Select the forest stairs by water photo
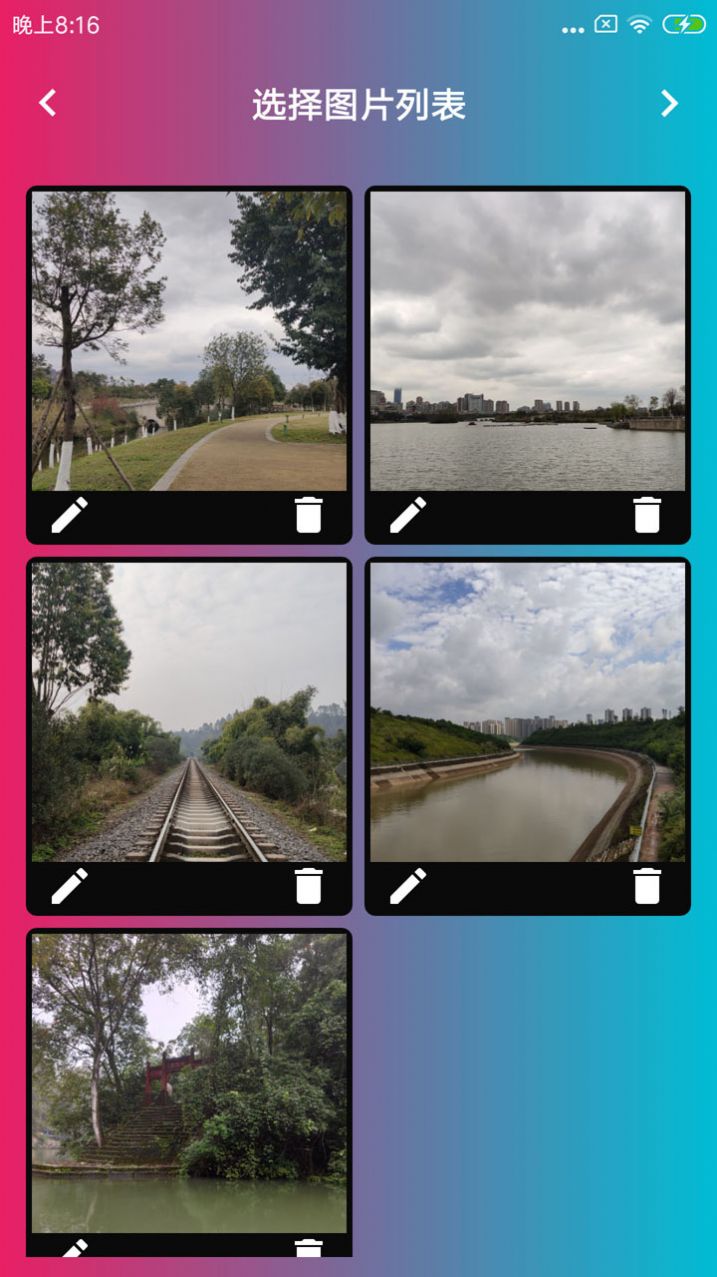The width and height of the screenshot is (717, 1277). [189, 1083]
